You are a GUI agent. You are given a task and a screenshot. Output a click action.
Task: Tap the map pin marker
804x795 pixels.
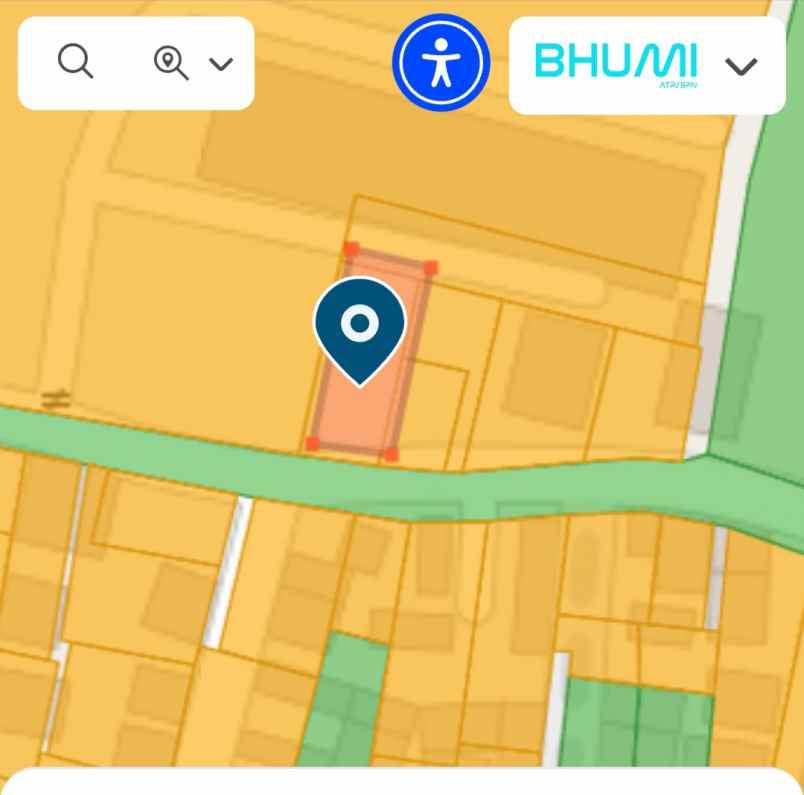tap(359, 328)
